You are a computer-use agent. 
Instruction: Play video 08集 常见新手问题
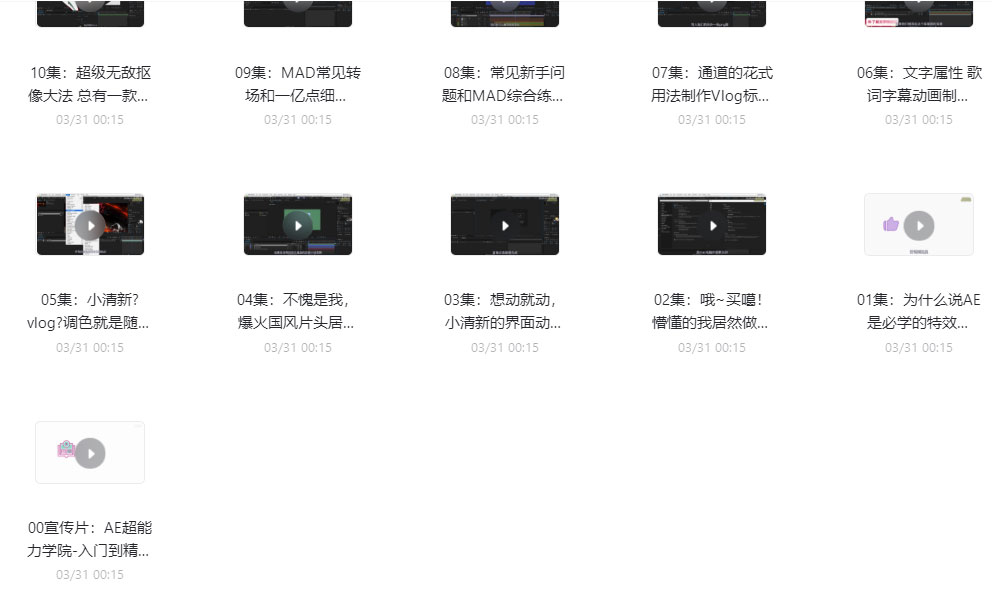pyautogui.click(x=504, y=10)
